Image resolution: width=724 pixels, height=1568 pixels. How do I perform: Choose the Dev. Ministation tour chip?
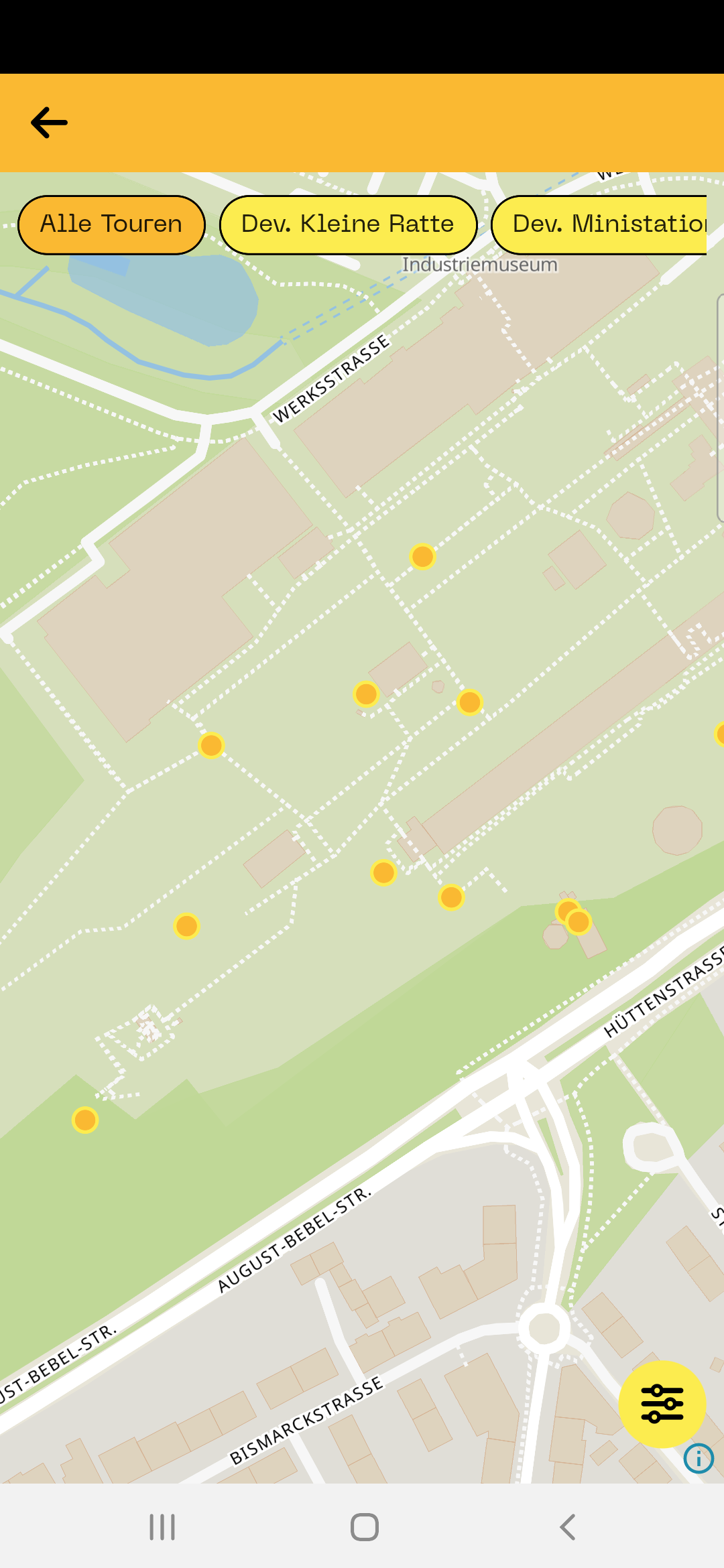tap(600, 224)
